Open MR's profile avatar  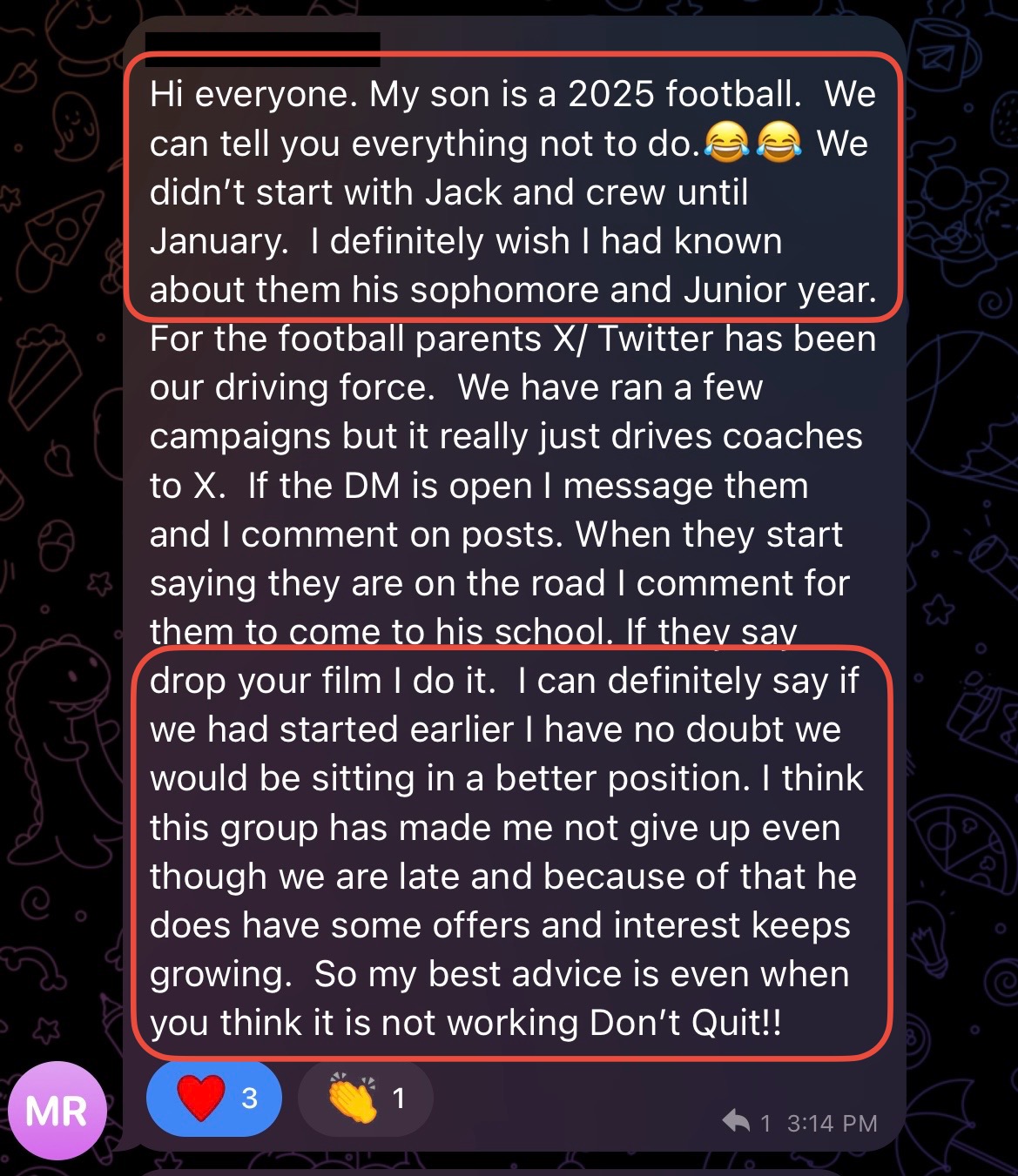point(57,1111)
